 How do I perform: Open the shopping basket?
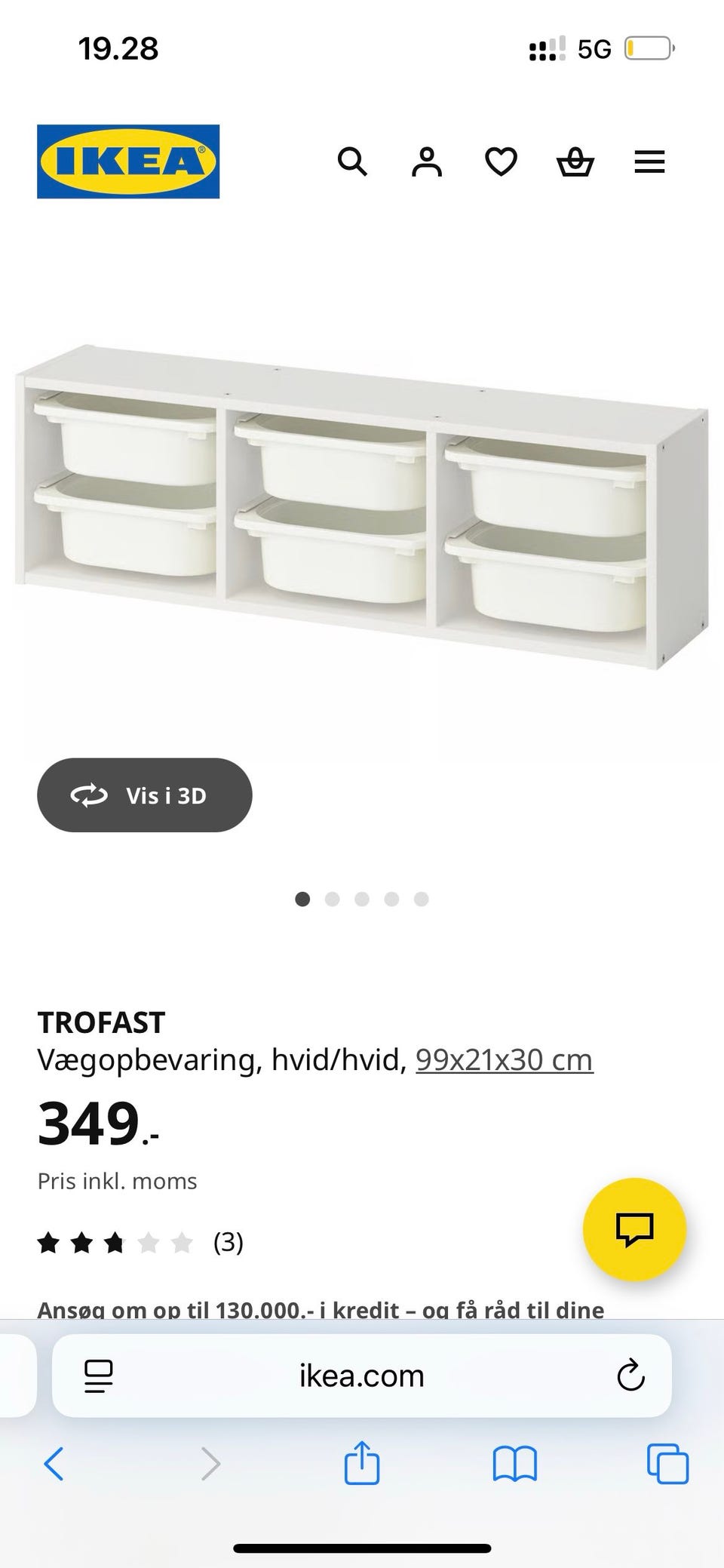(575, 161)
